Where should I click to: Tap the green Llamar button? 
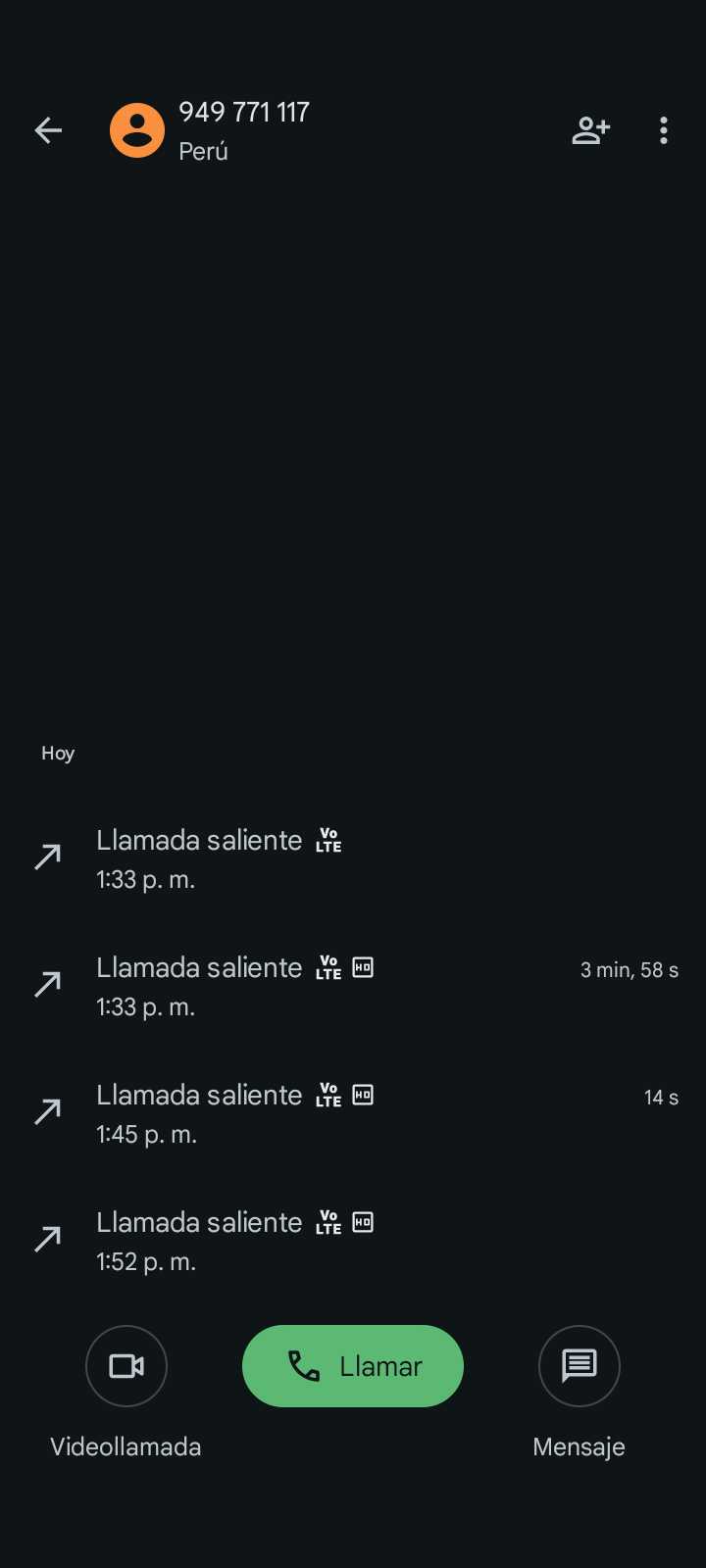click(353, 1366)
